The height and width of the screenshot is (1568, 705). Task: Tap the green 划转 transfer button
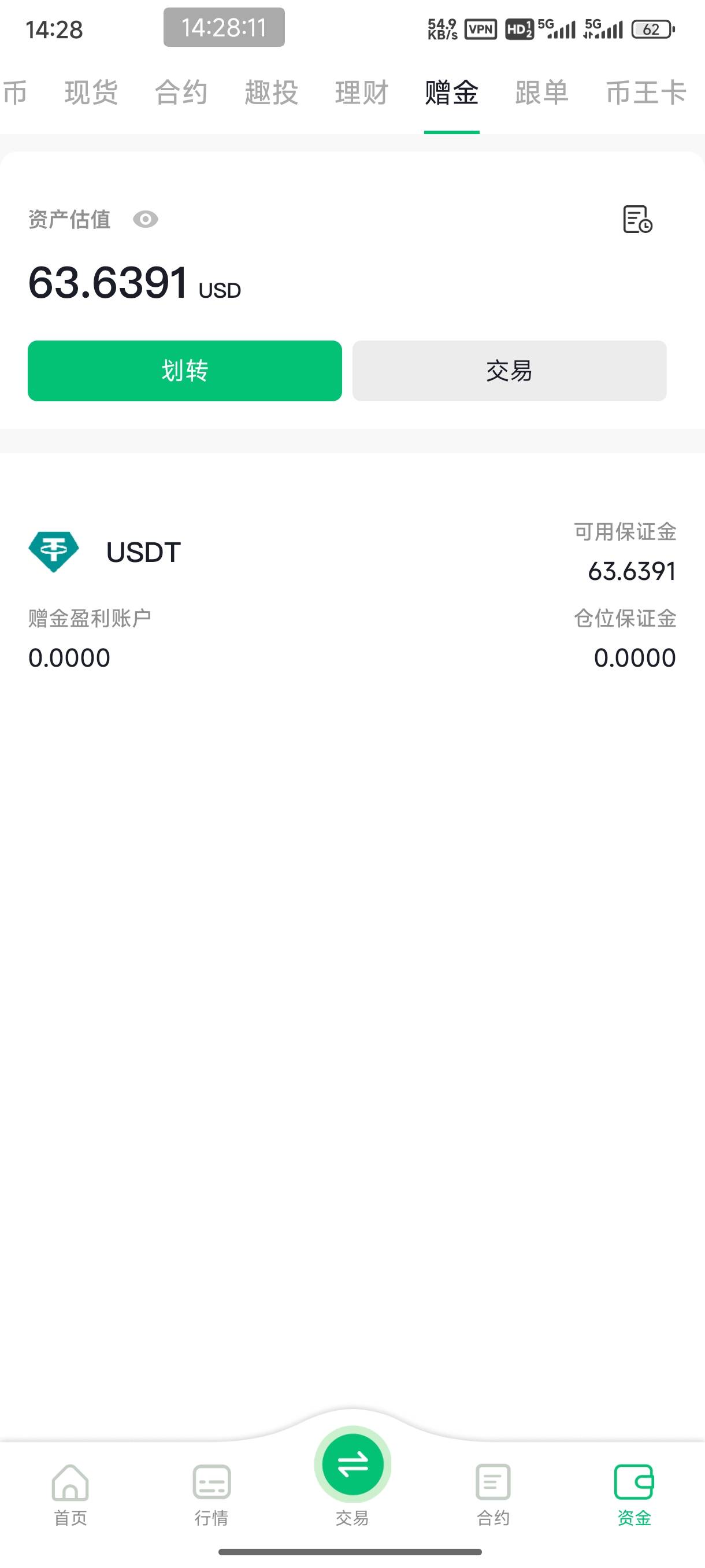click(x=185, y=371)
